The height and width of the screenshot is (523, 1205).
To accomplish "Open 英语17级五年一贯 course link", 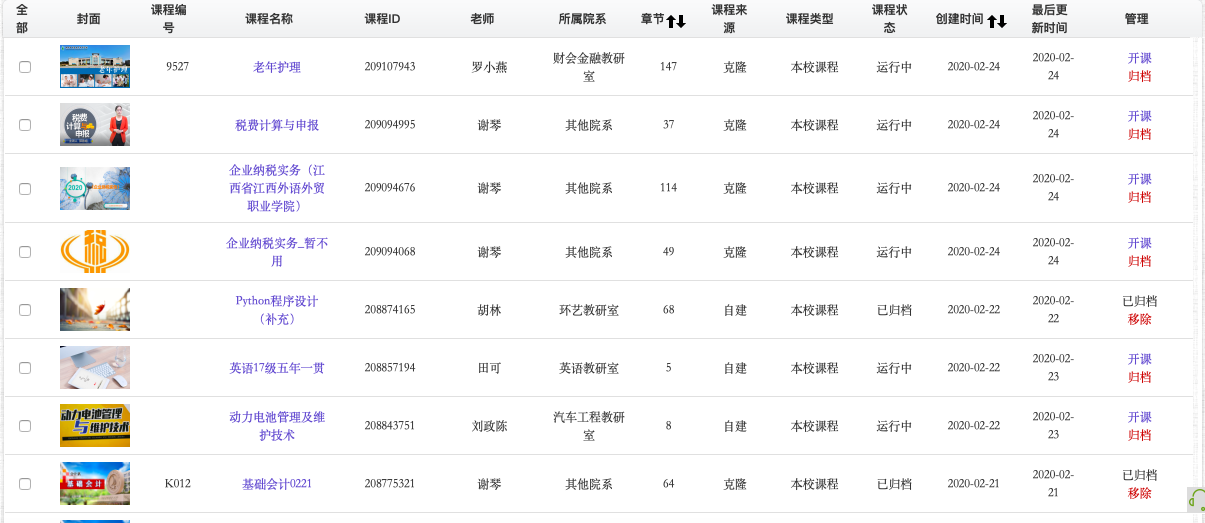I will click(x=277, y=368).
